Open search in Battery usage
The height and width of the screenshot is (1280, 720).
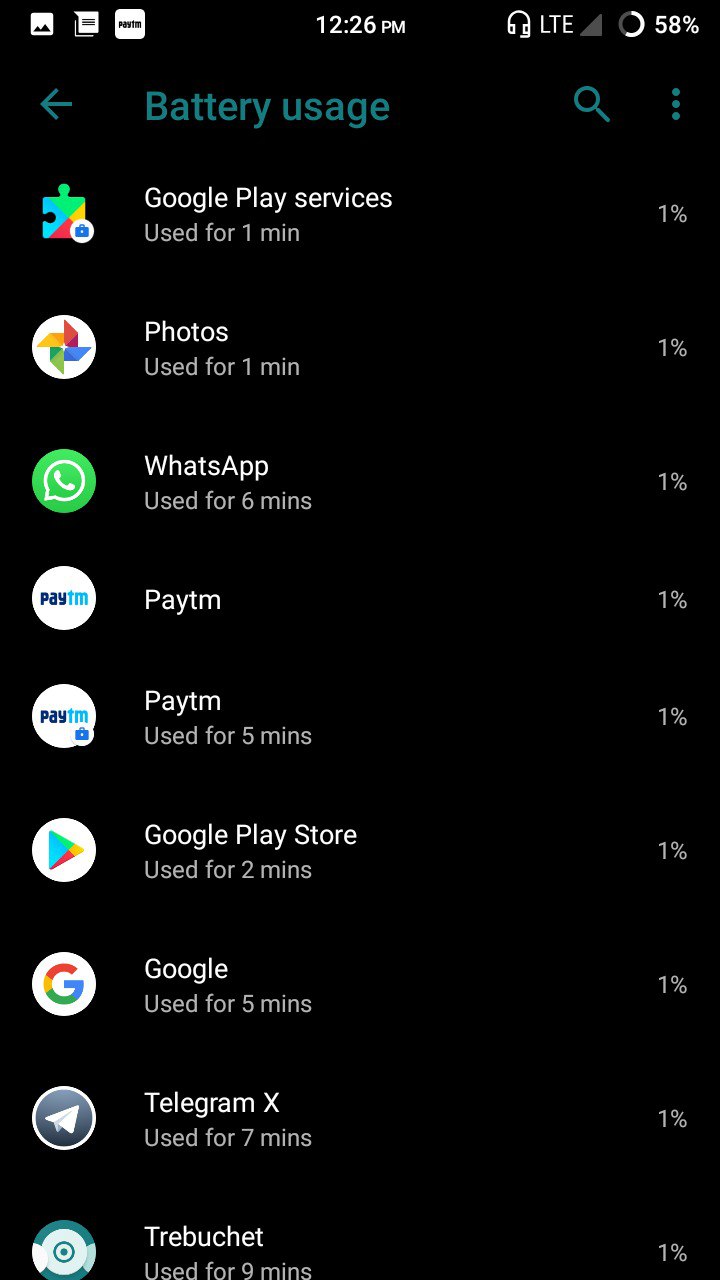[592, 105]
